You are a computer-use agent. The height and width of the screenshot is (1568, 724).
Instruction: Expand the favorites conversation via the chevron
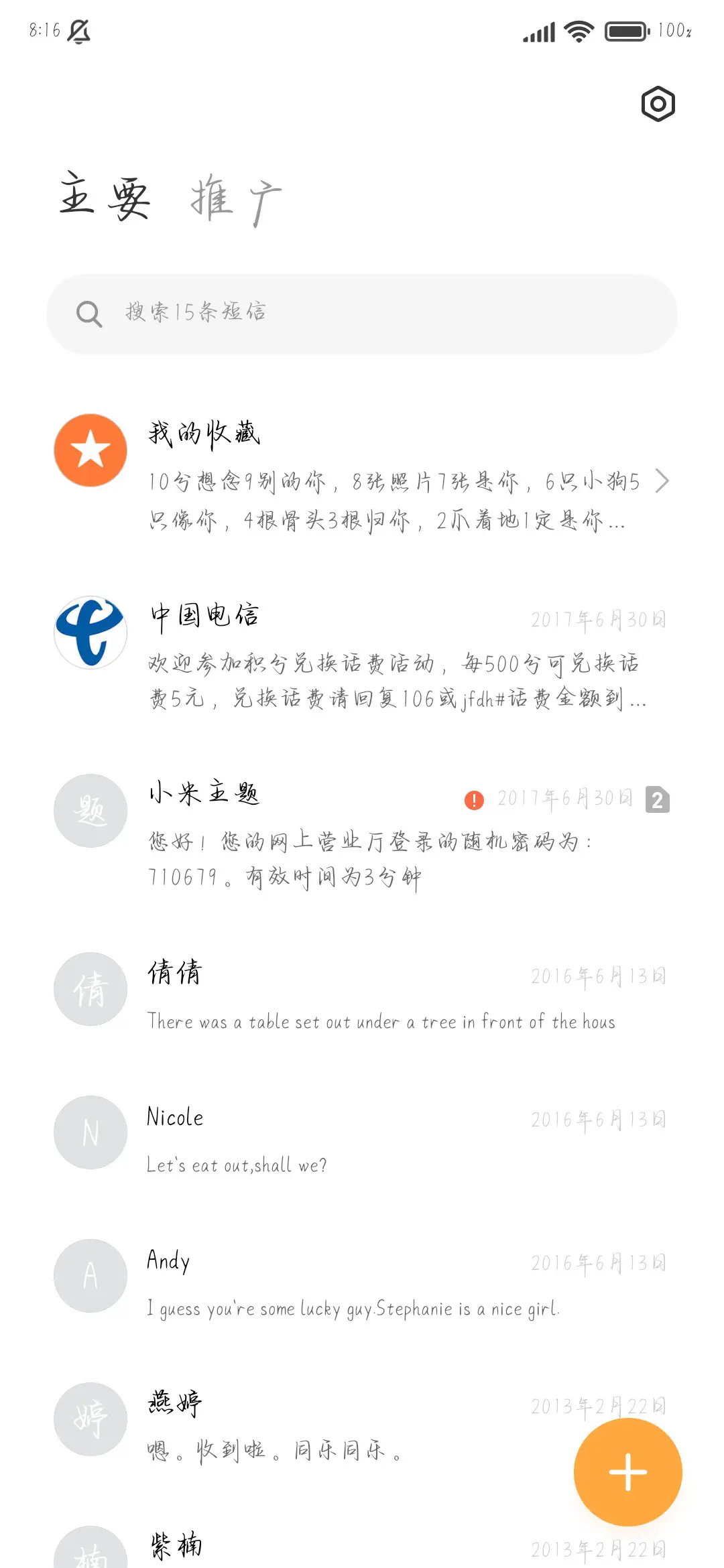pos(662,480)
